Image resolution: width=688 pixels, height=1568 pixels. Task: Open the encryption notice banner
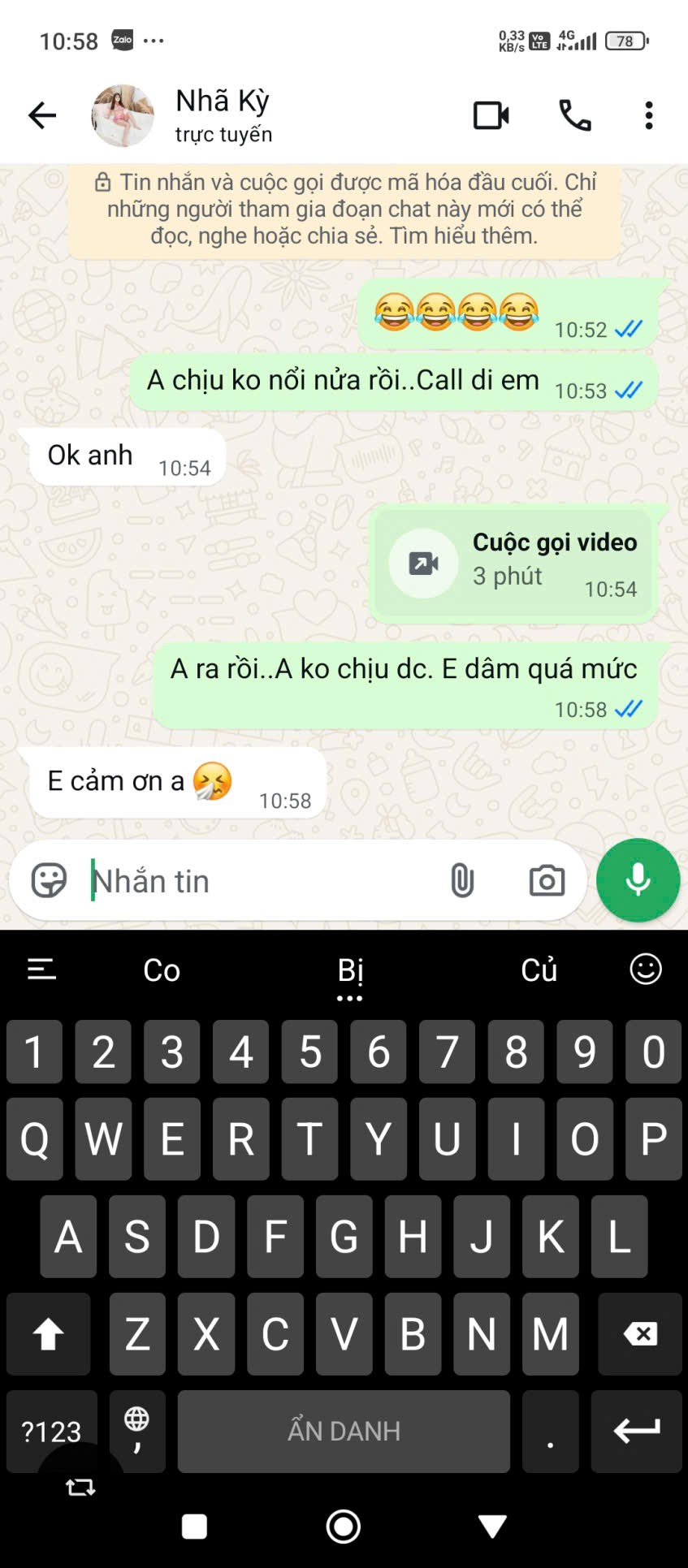point(344,209)
